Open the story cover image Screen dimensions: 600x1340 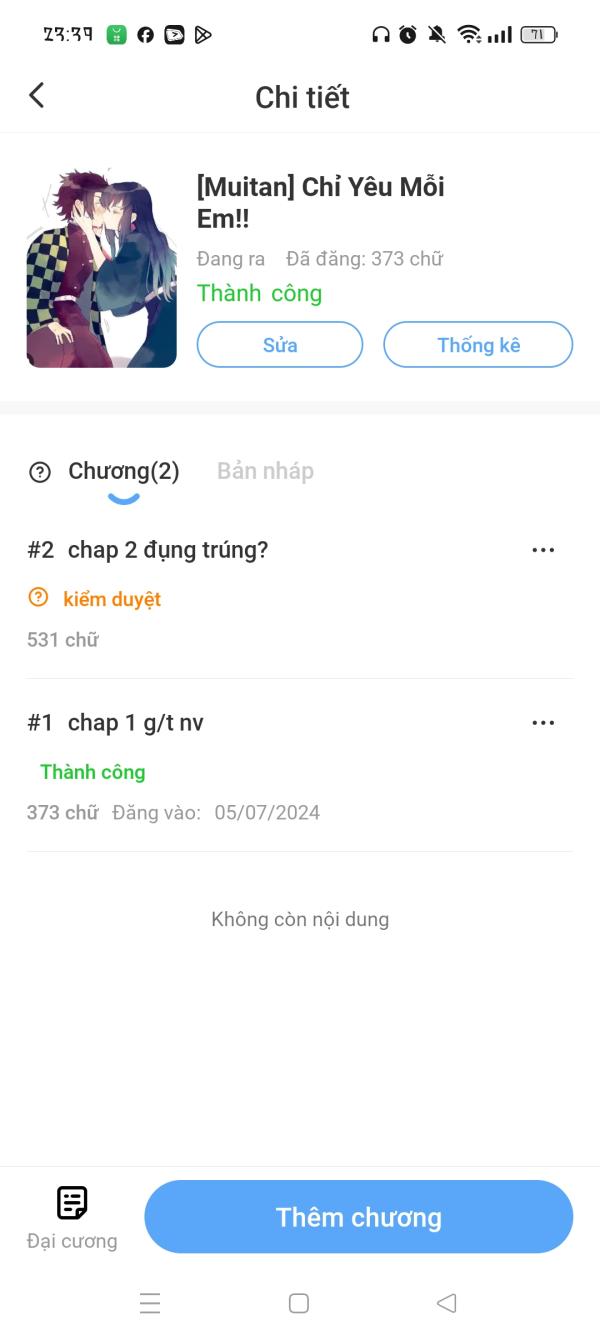(x=102, y=268)
